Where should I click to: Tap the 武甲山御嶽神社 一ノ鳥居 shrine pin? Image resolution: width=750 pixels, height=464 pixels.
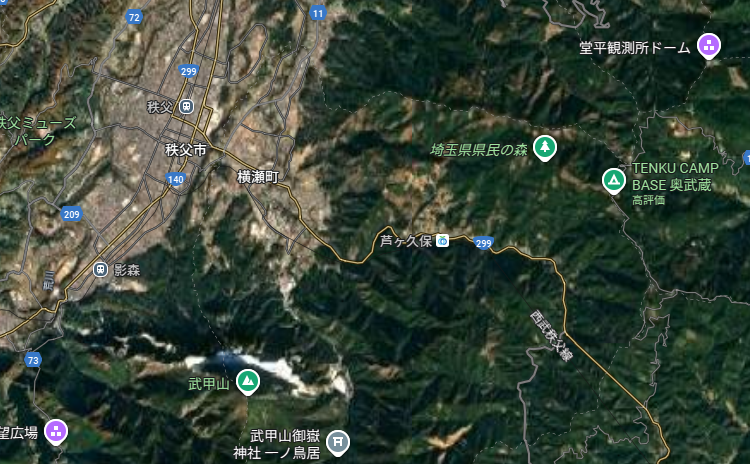tap(339, 442)
